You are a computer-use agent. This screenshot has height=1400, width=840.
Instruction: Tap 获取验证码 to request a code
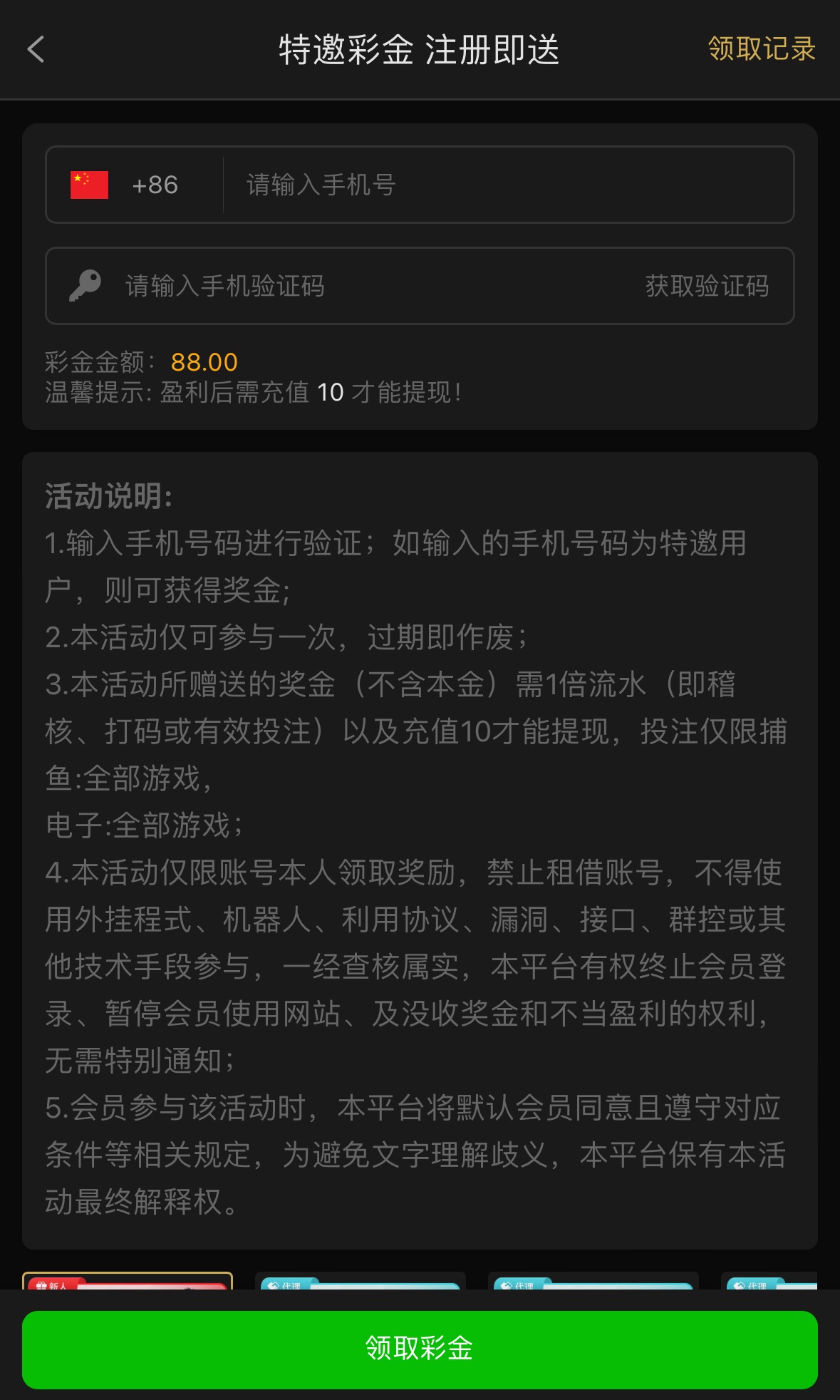point(707,287)
